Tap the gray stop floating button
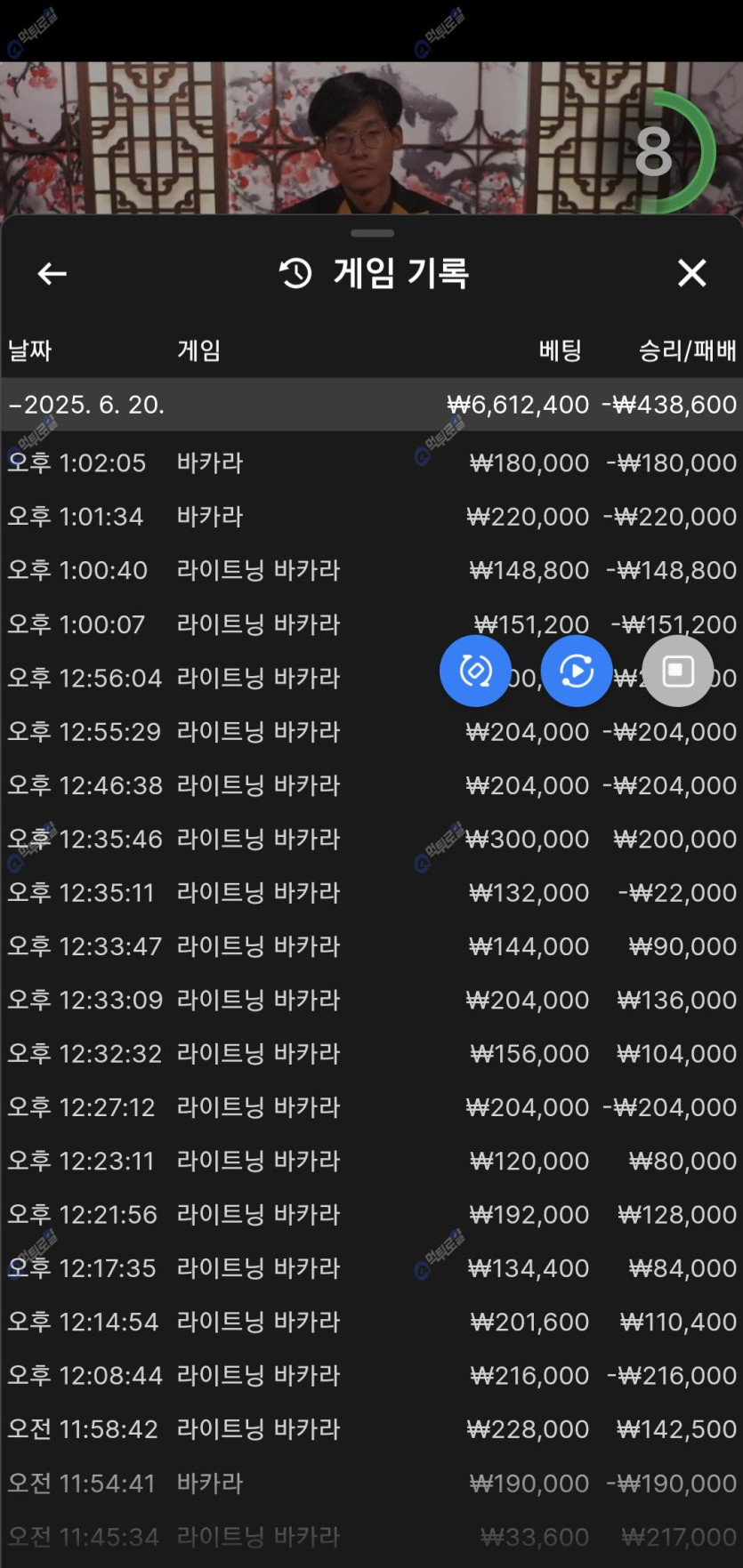Image resolution: width=743 pixels, height=1568 pixels. 678,671
